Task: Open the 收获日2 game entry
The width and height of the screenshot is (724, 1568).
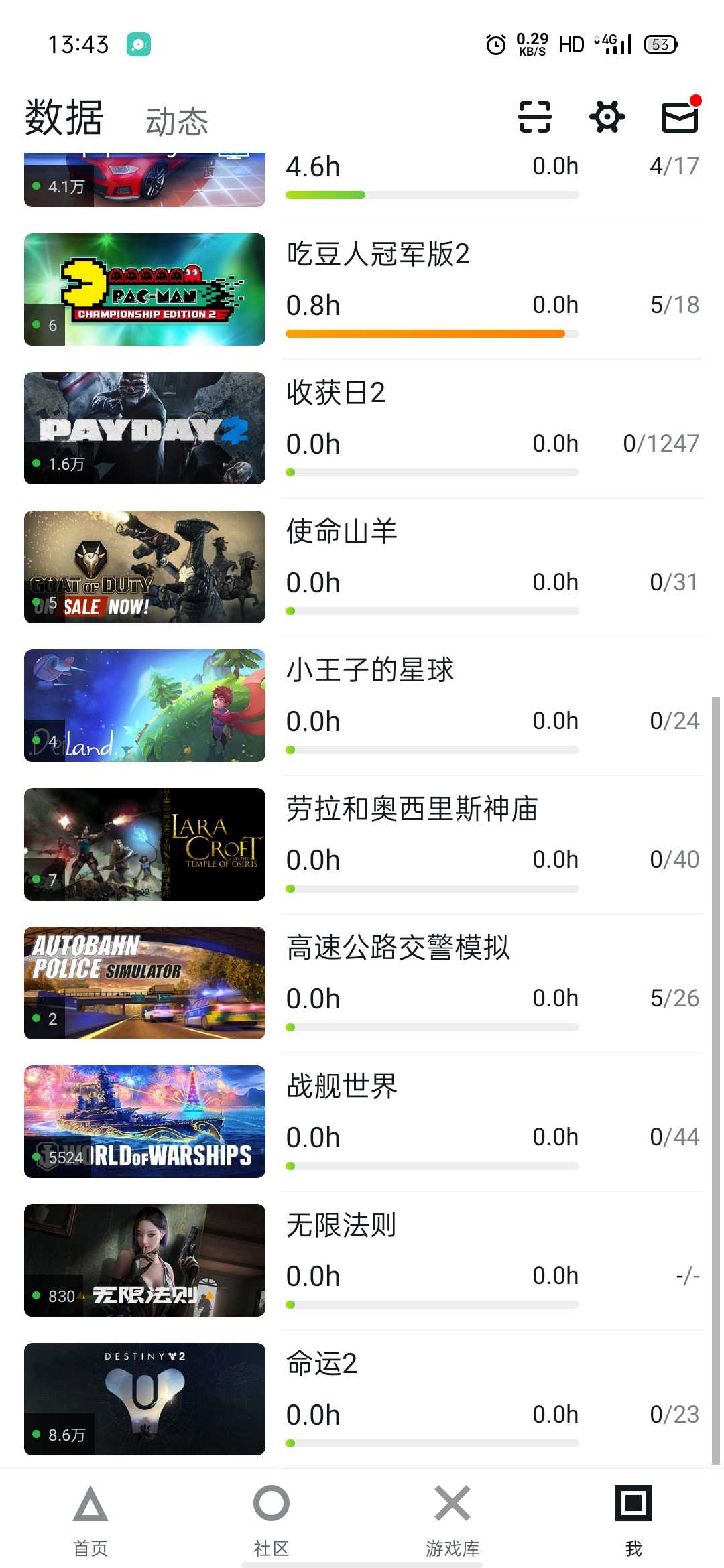Action: click(x=362, y=428)
